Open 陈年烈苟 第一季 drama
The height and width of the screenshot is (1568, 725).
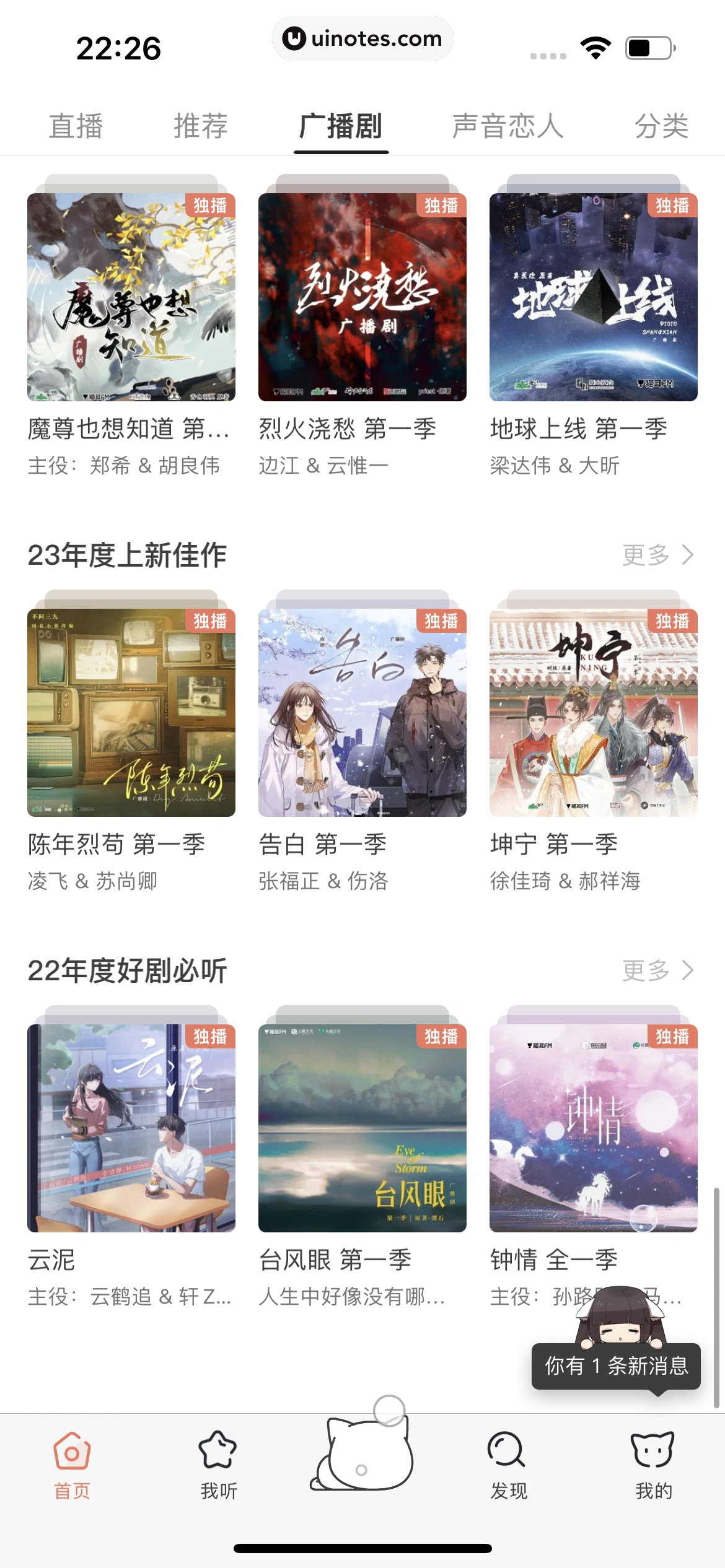pyautogui.click(x=131, y=712)
